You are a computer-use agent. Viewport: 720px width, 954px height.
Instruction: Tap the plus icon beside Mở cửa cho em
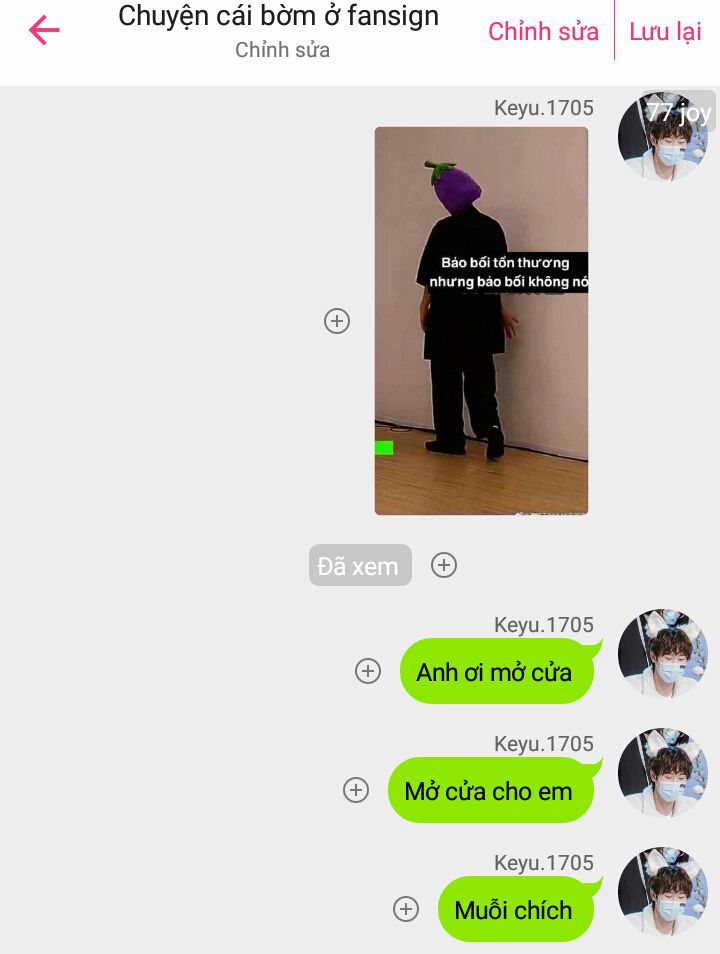356,790
